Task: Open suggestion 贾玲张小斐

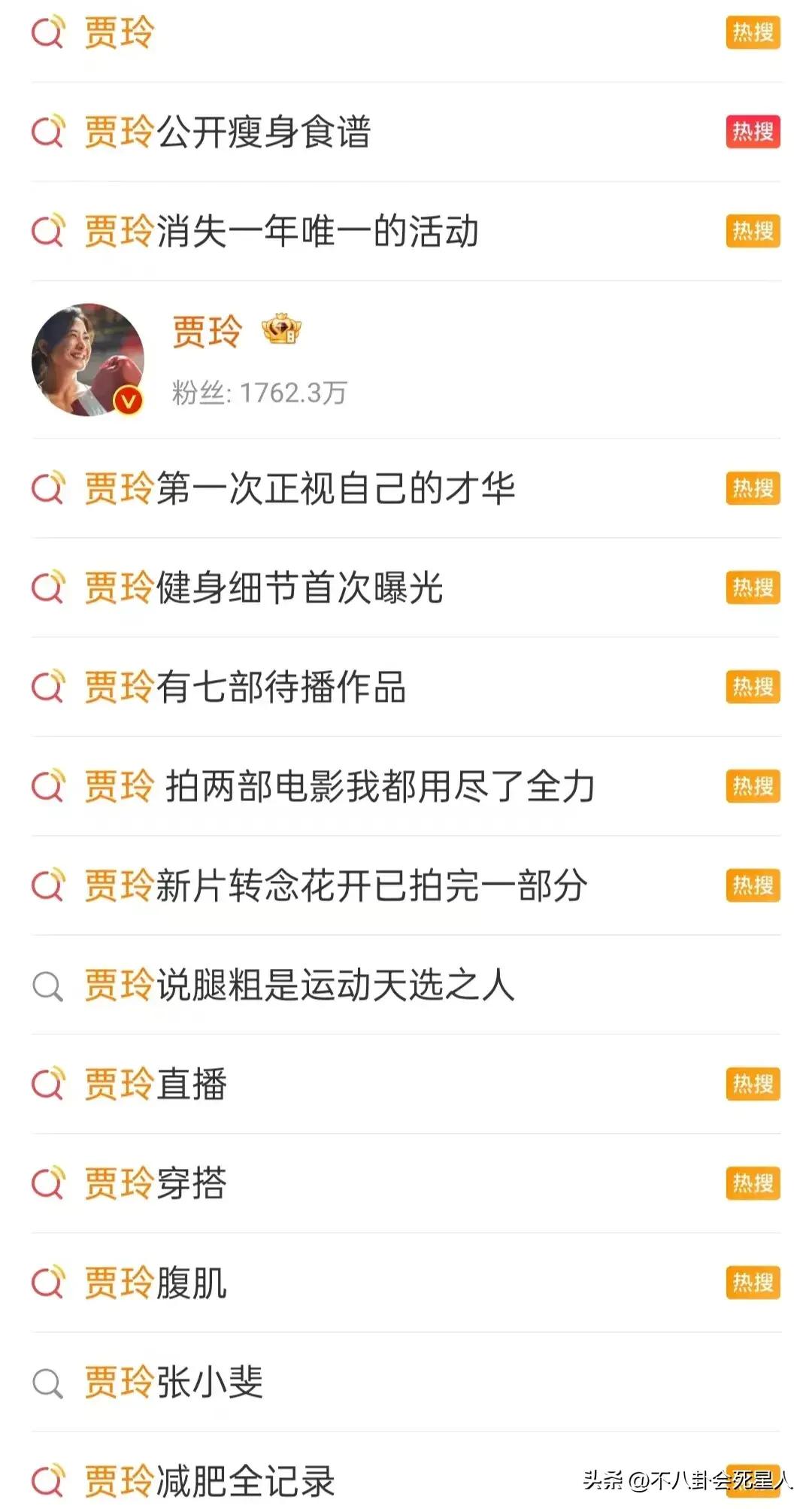Action: click(173, 1383)
